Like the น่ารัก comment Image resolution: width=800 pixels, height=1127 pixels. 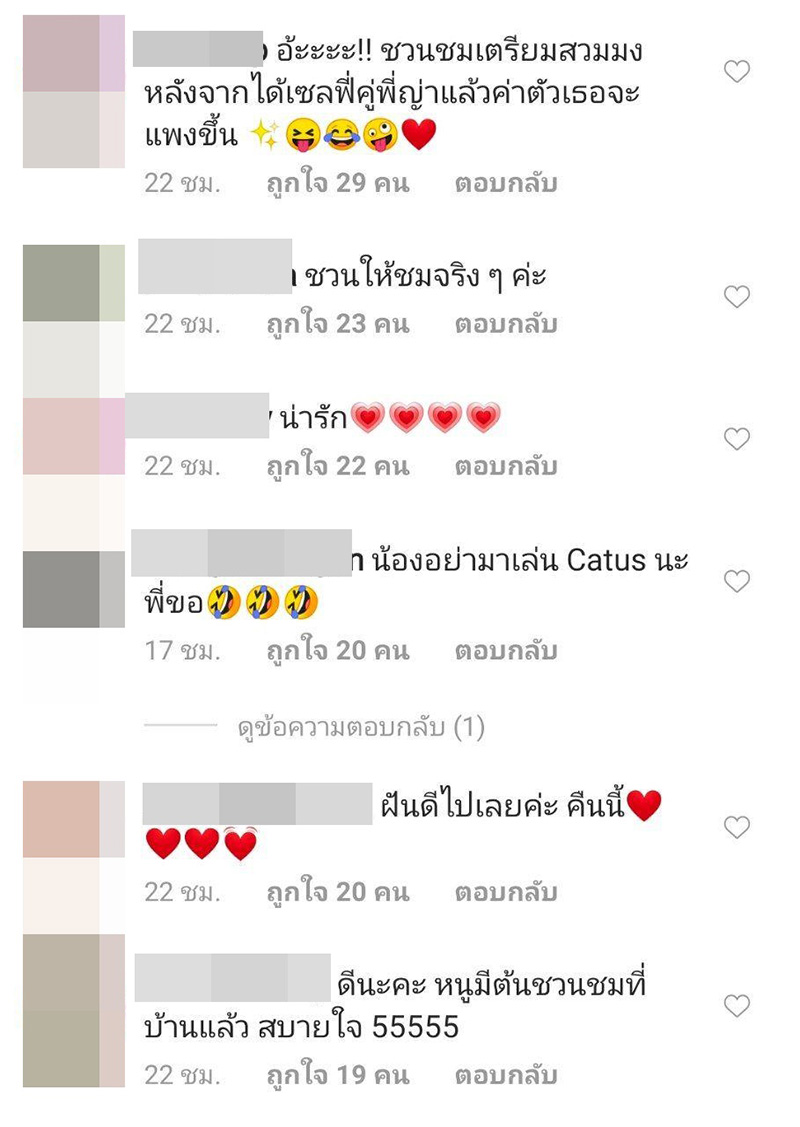(x=737, y=439)
